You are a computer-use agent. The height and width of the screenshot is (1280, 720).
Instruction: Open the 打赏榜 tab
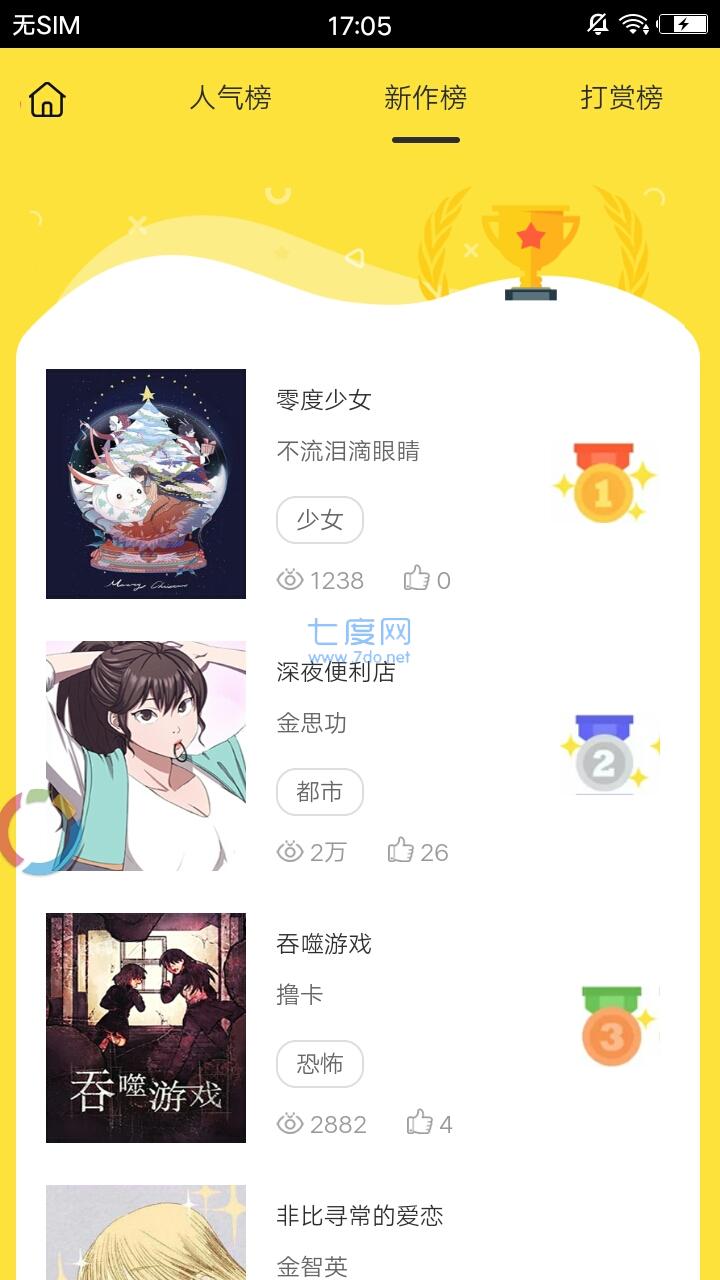[622, 98]
